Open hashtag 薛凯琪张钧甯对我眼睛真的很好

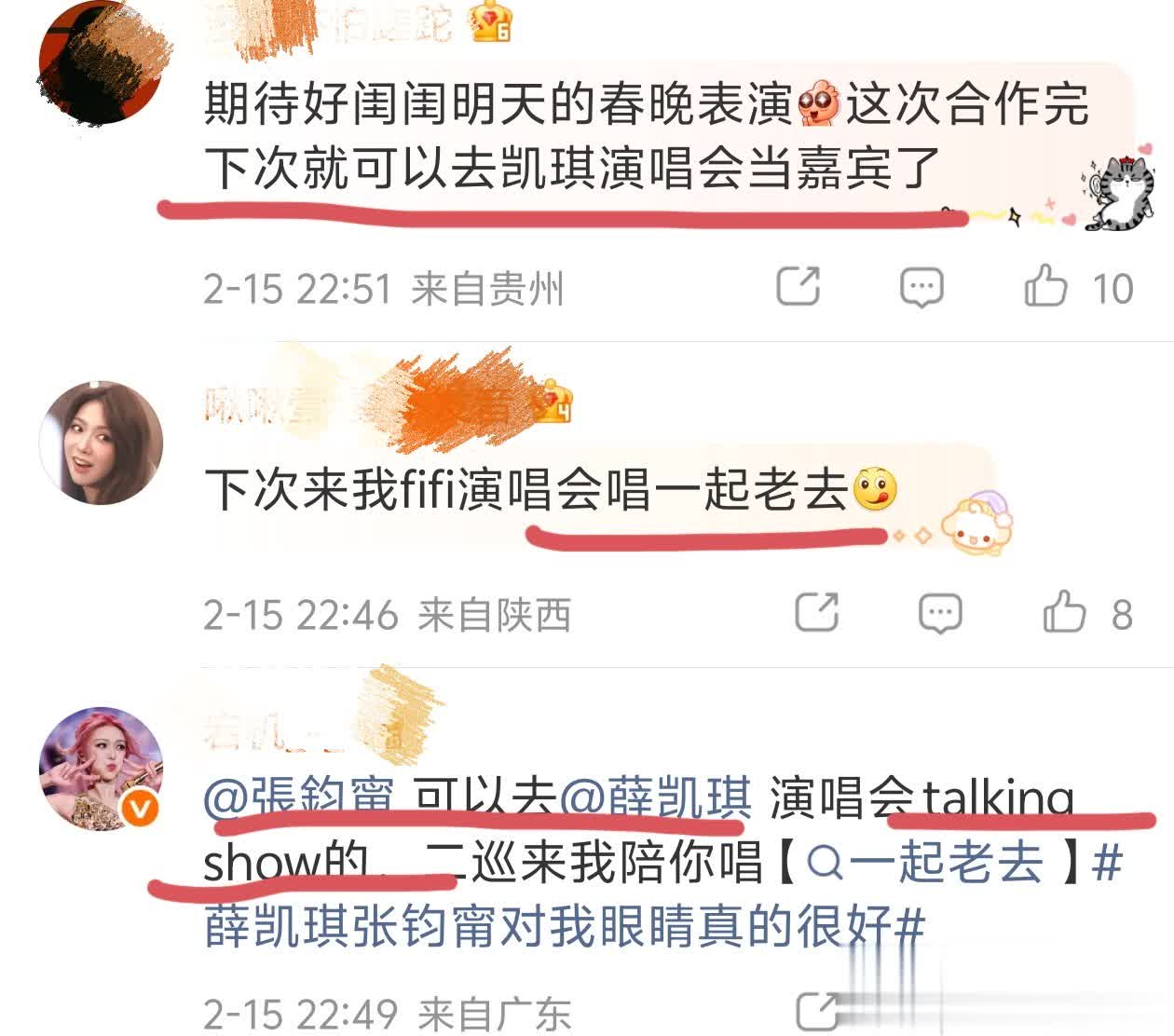[564, 925]
